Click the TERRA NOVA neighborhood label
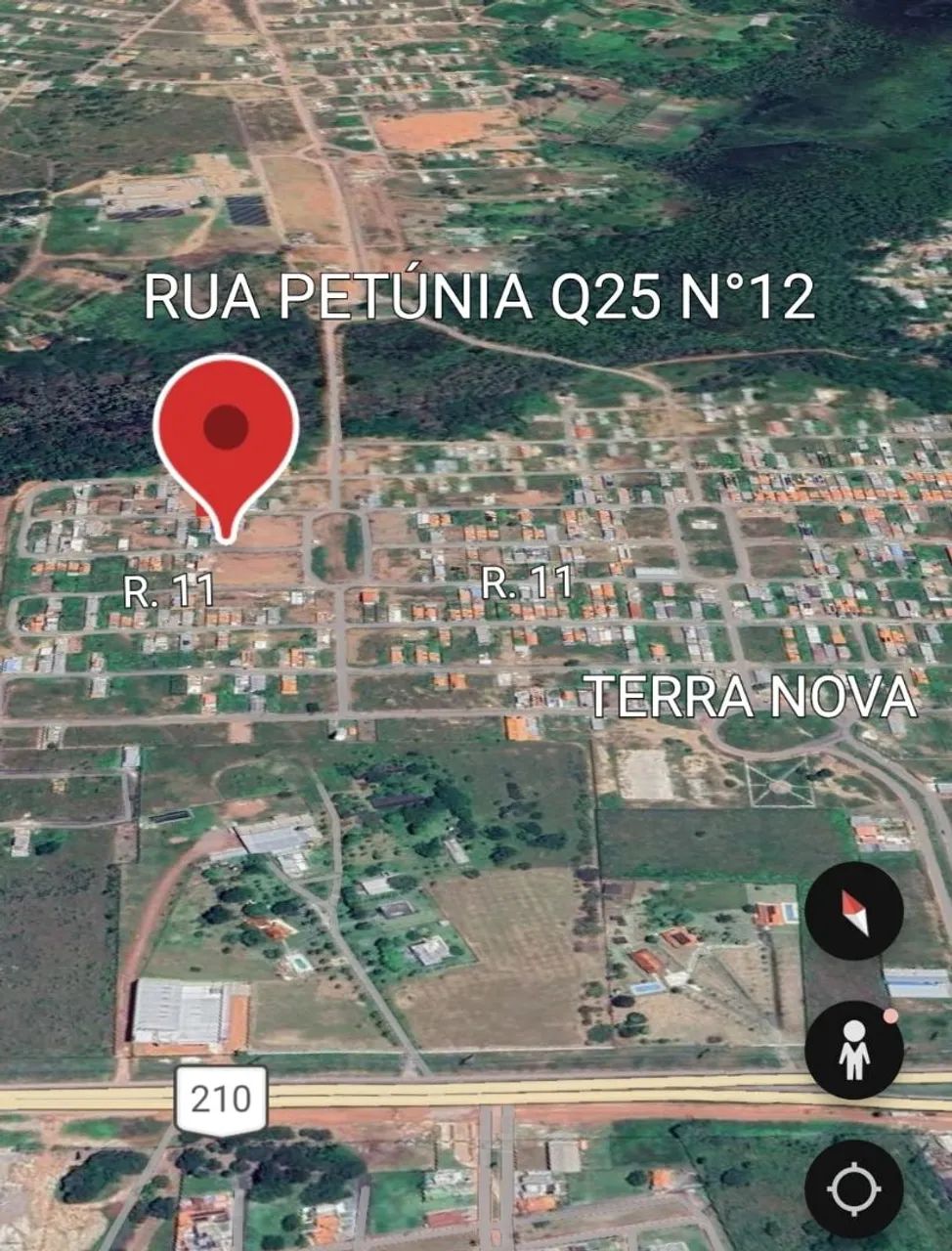The width and height of the screenshot is (952, 1251). 751,696
